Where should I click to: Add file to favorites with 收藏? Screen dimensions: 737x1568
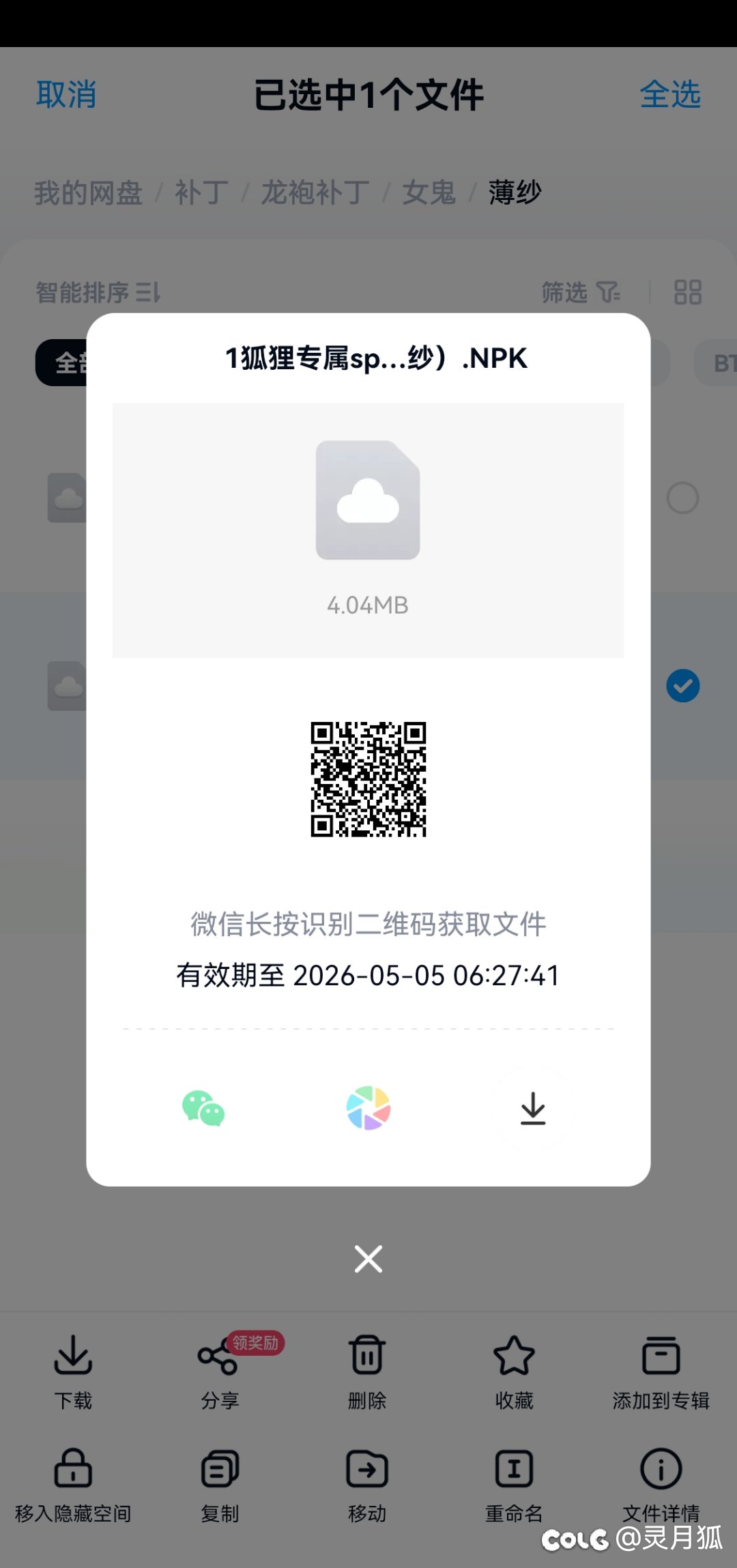514,1371
